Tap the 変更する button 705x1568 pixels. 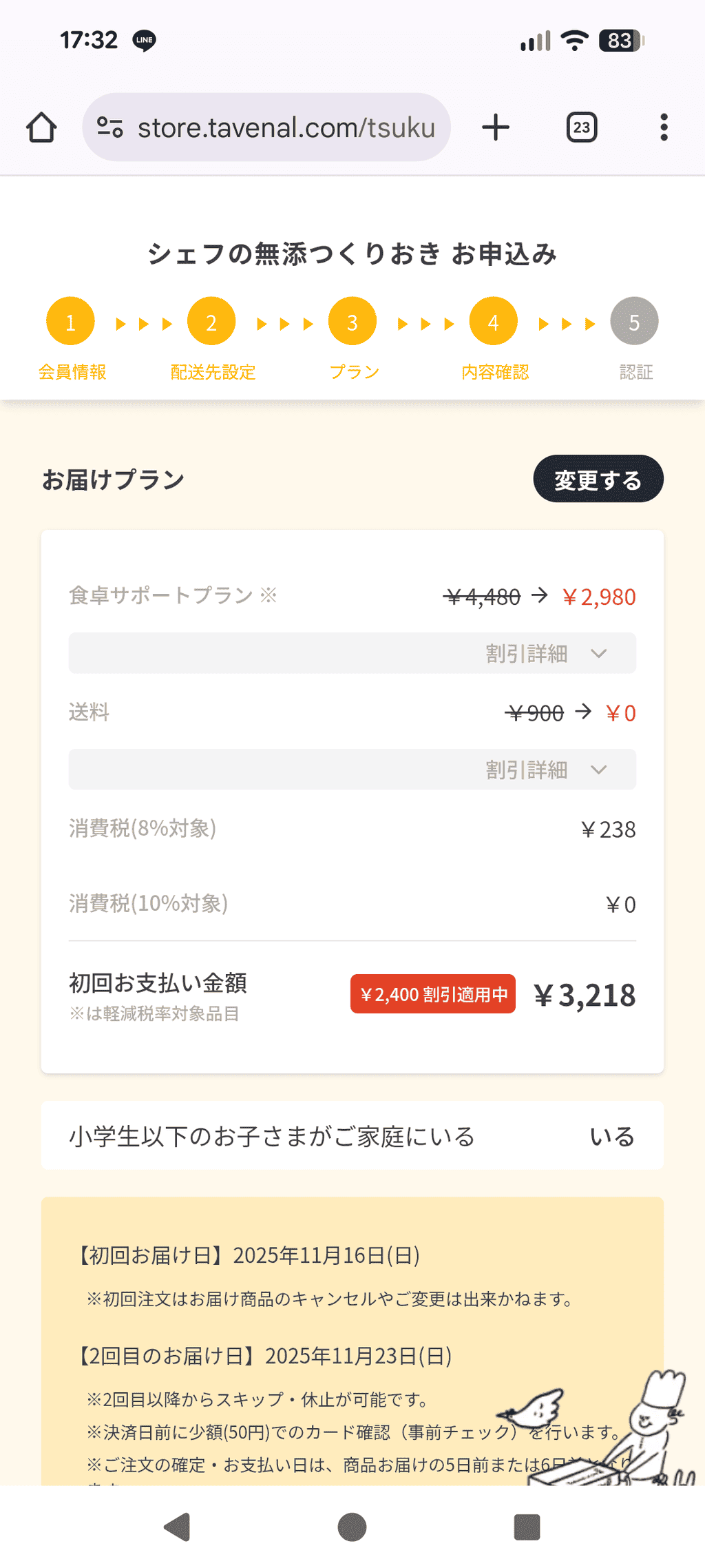598,478
